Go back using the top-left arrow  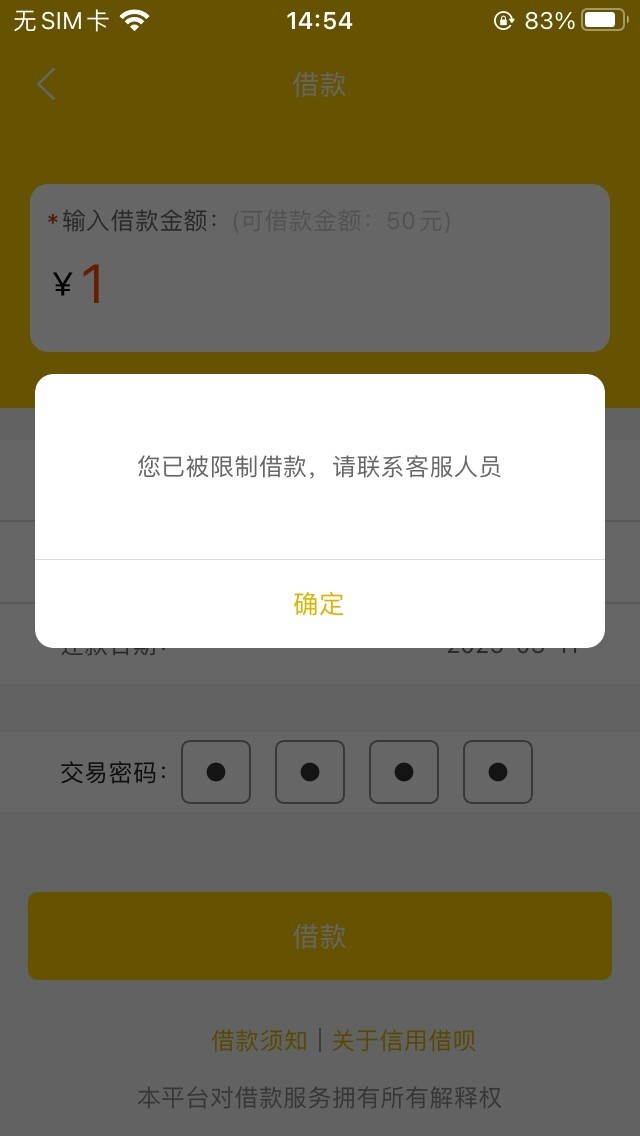point(46,85)
